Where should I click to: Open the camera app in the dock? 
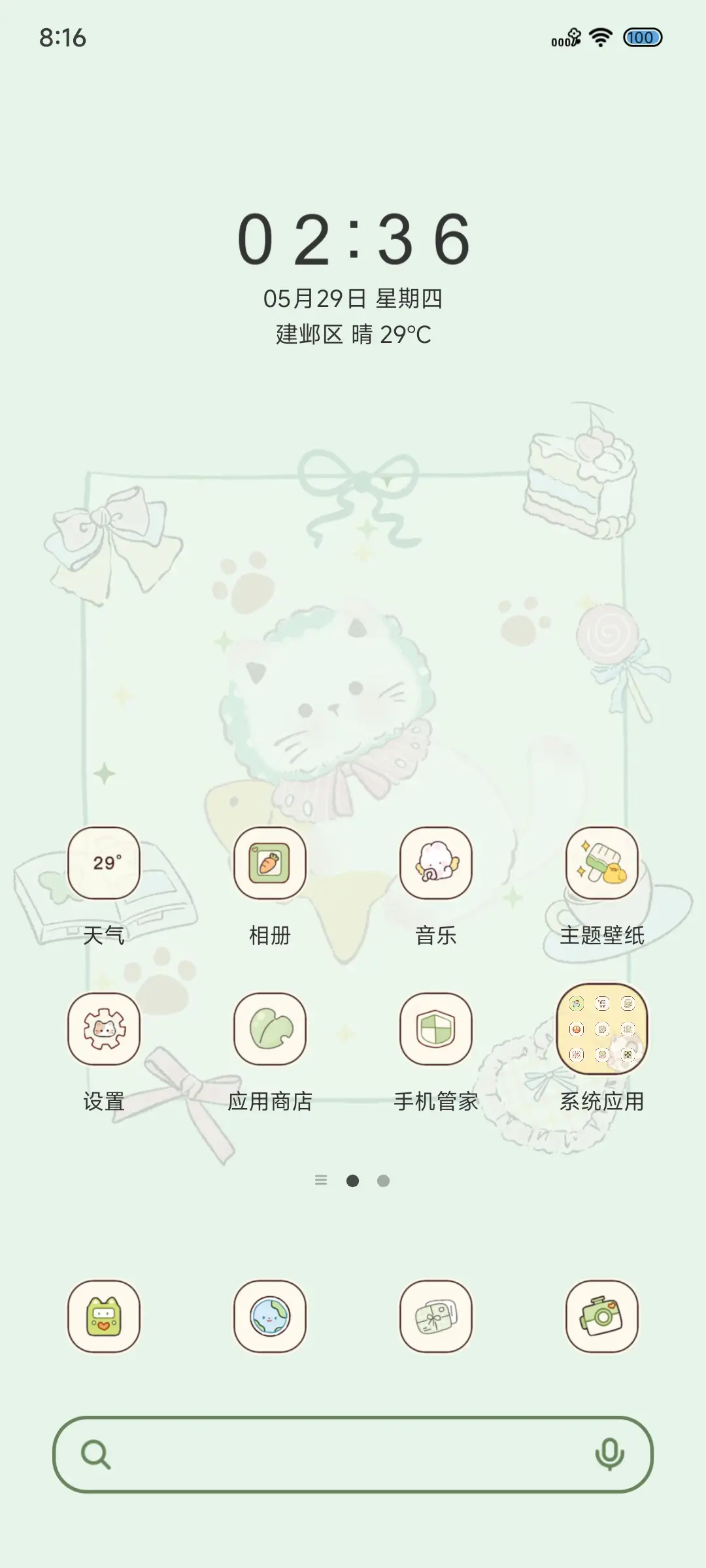click(x=601, y=1317)
